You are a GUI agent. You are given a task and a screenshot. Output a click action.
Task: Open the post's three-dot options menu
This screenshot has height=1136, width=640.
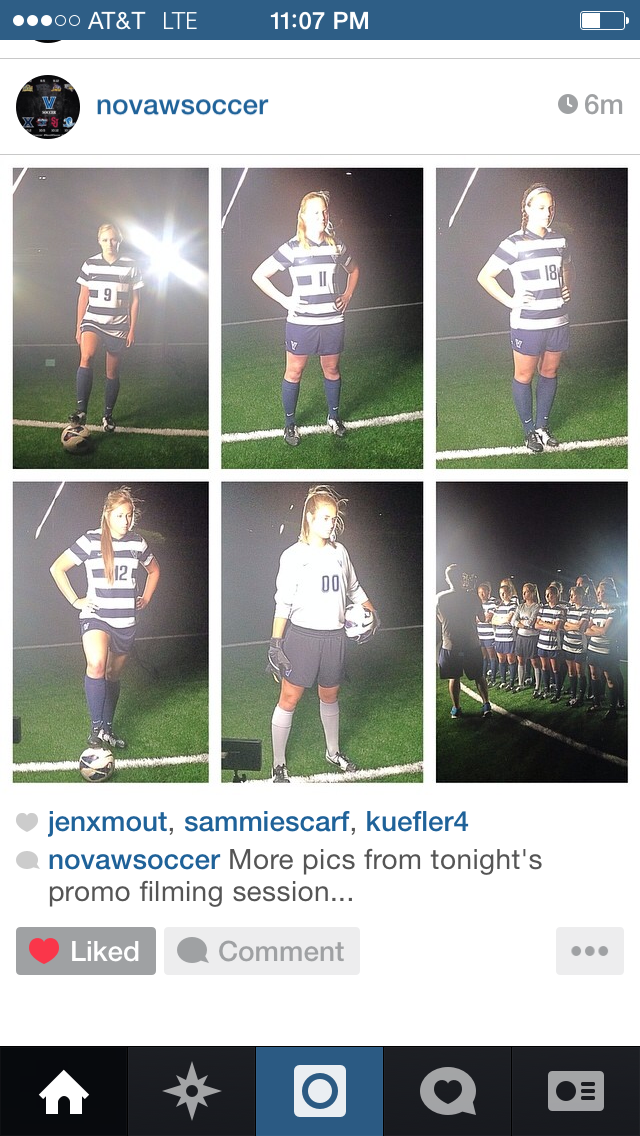point(589,951)
